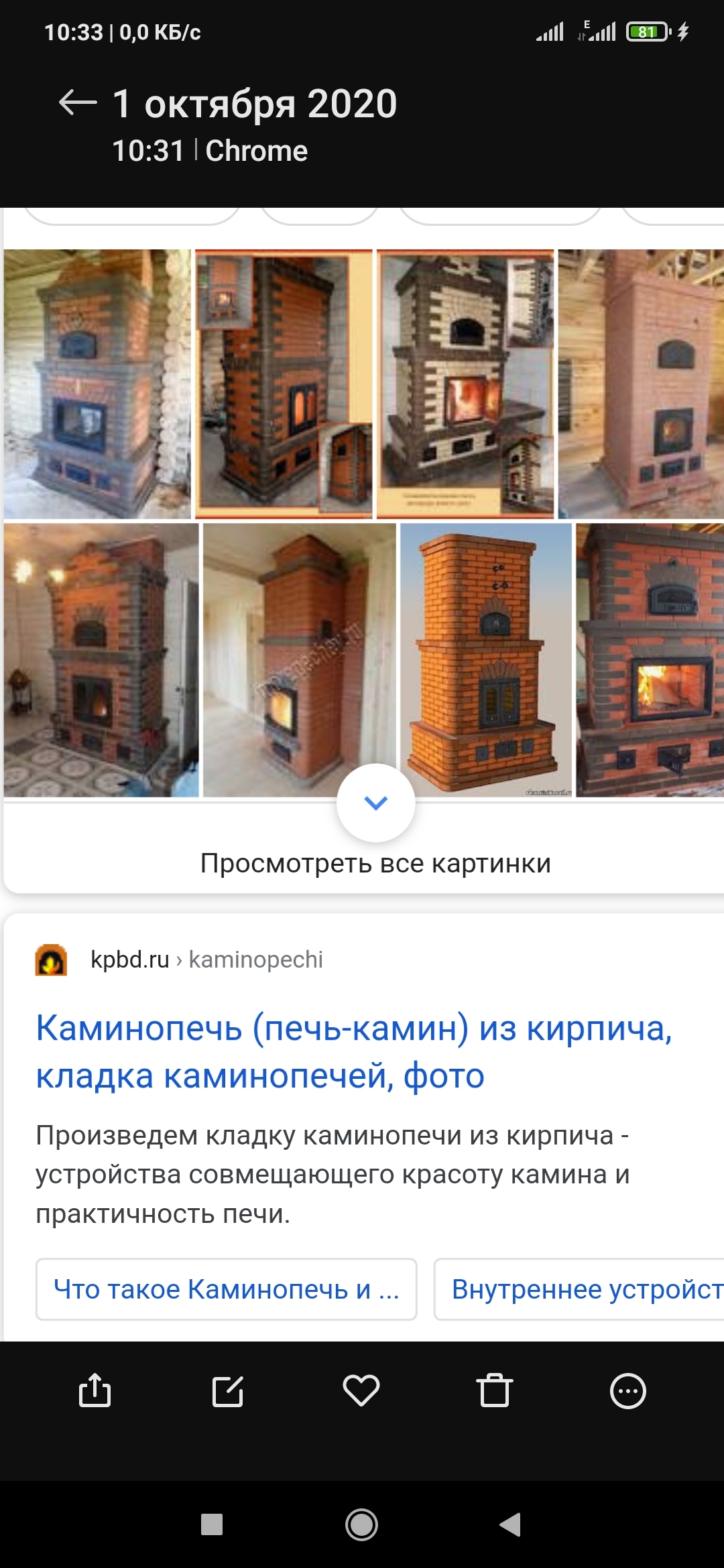Open recent apps with the square button
The image size is (724, 1568).
tap(212, 1524)
